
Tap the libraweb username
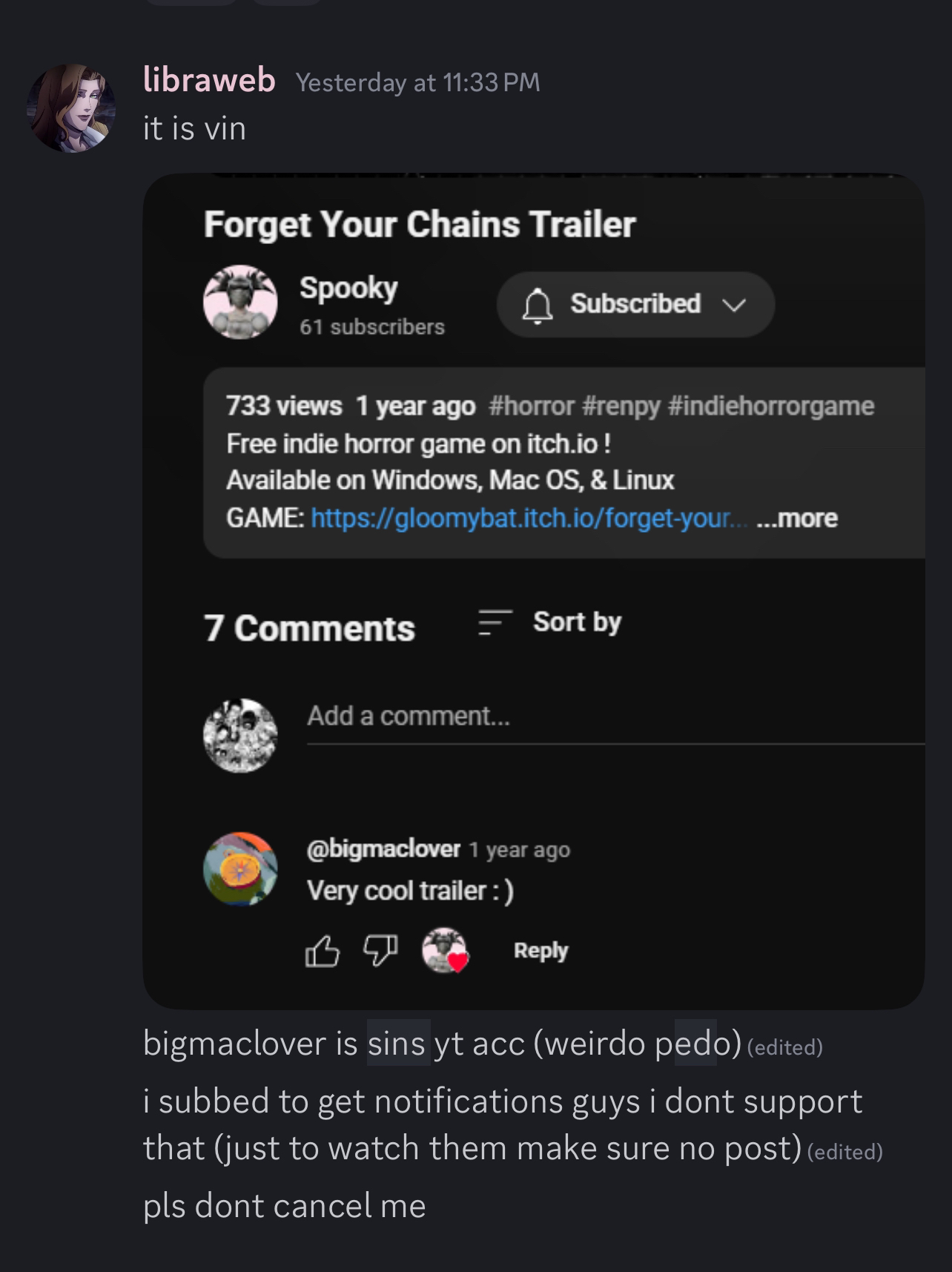click(x=209, y=80)
